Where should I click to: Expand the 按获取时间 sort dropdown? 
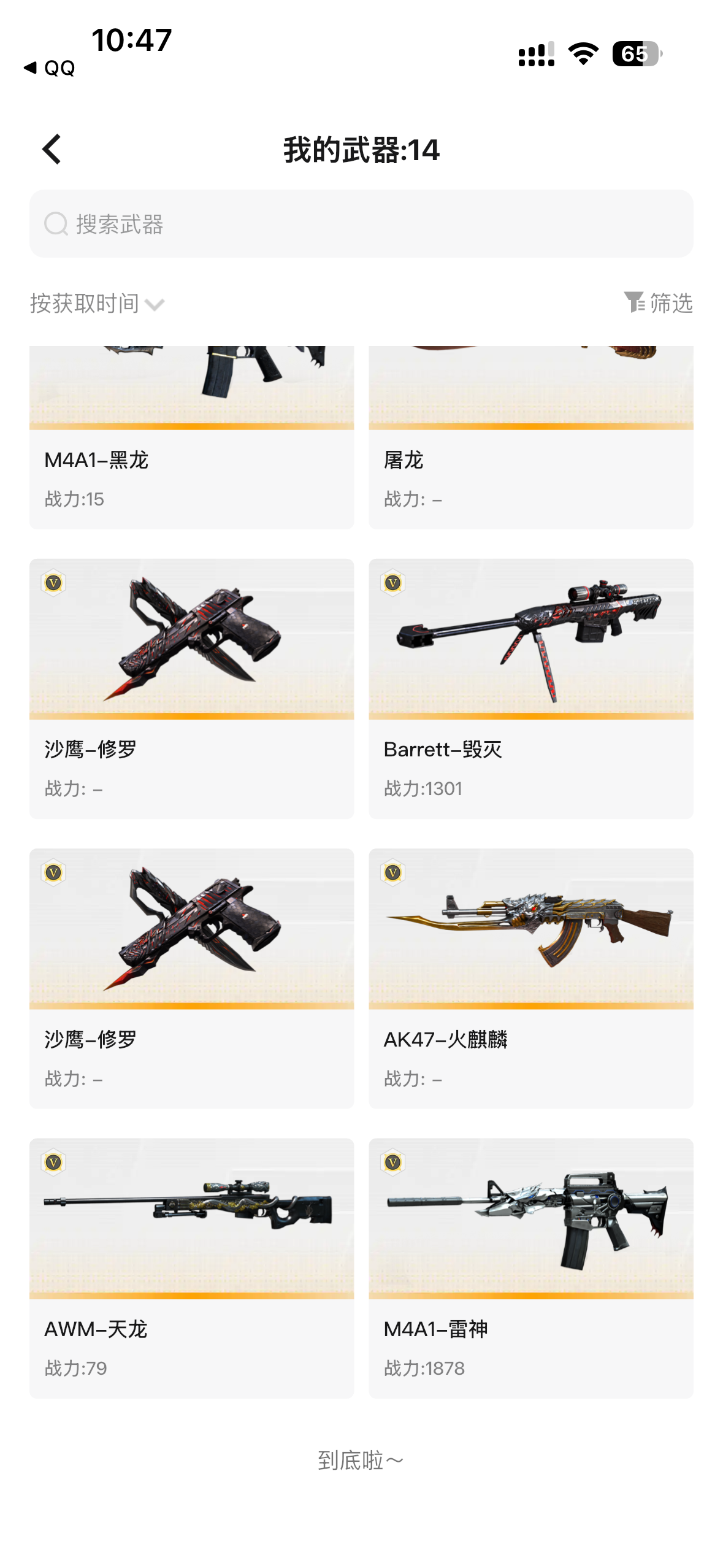click(97, 304)
